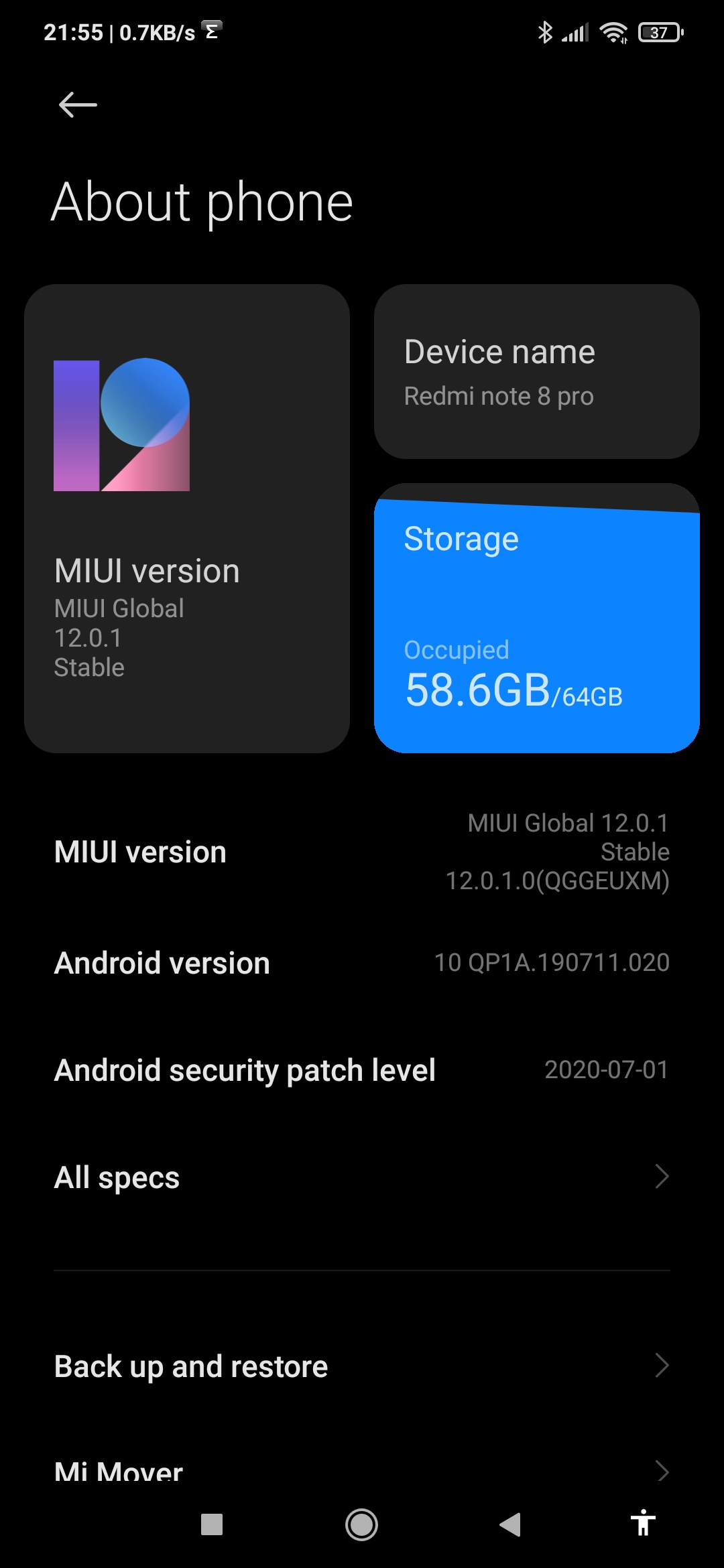Open the Device name card
Screen dimensions: 724x1568
click(x=536, y=371)
